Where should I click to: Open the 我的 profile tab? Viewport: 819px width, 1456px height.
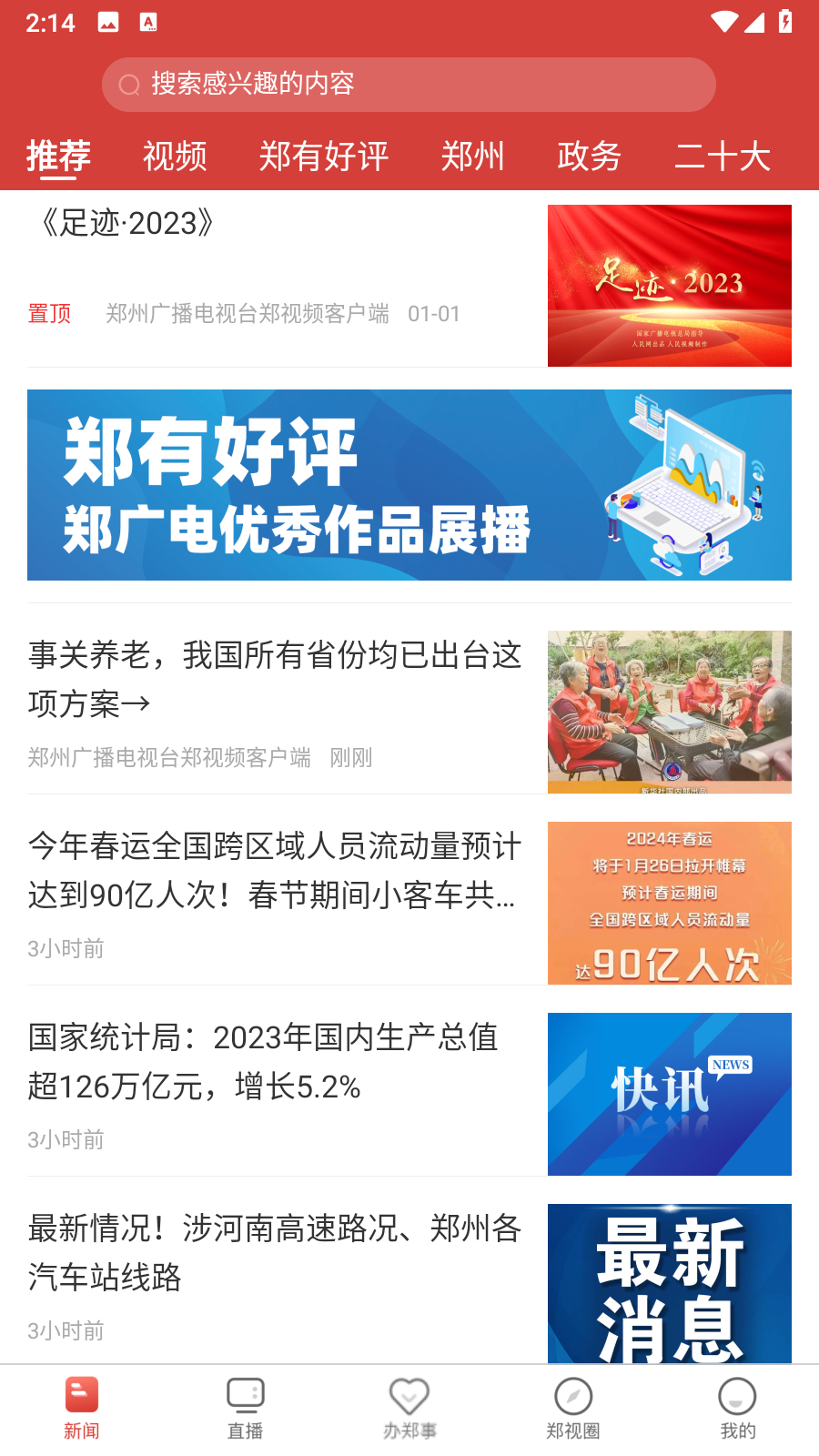(x=737, y=1408)
